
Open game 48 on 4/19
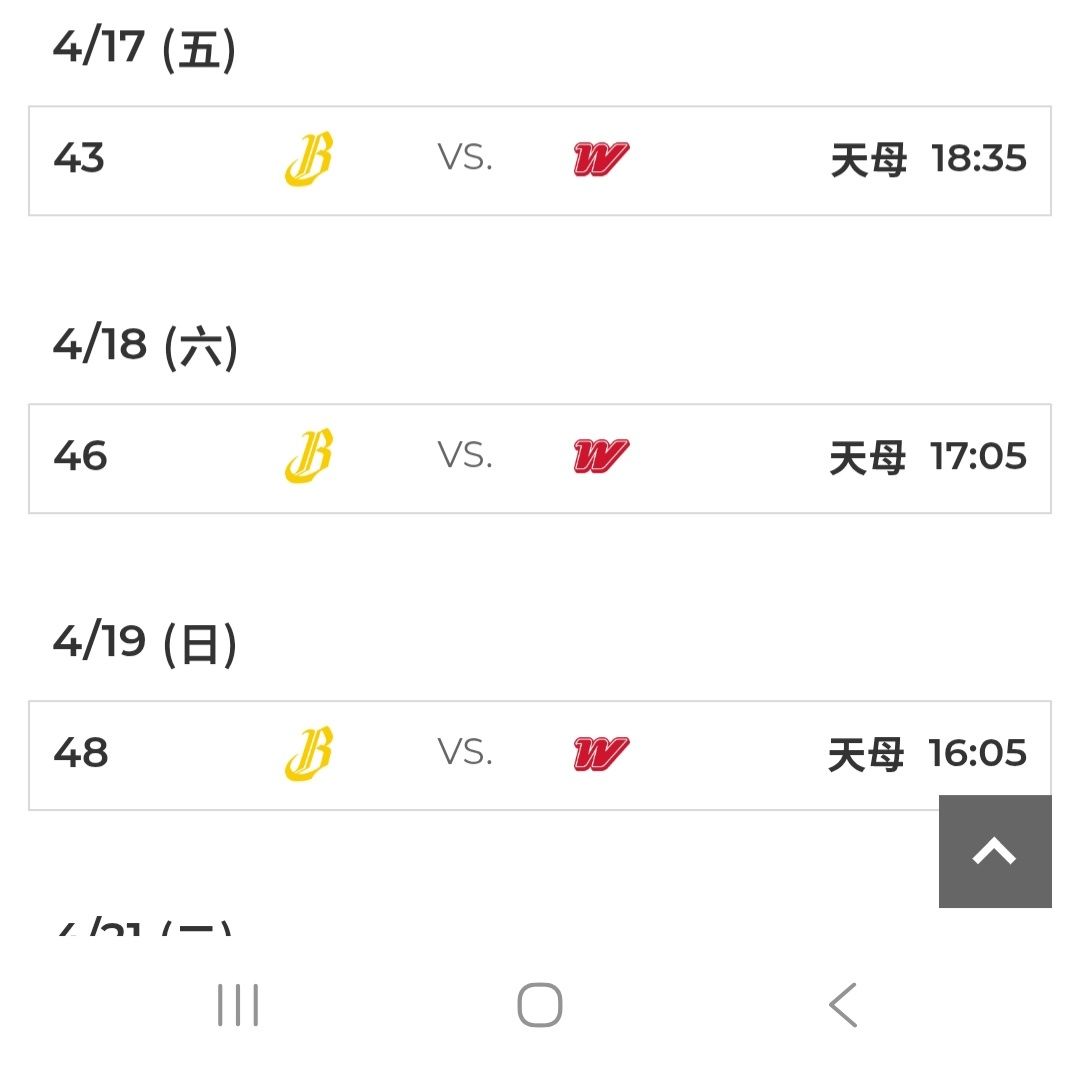pos(540,755)
